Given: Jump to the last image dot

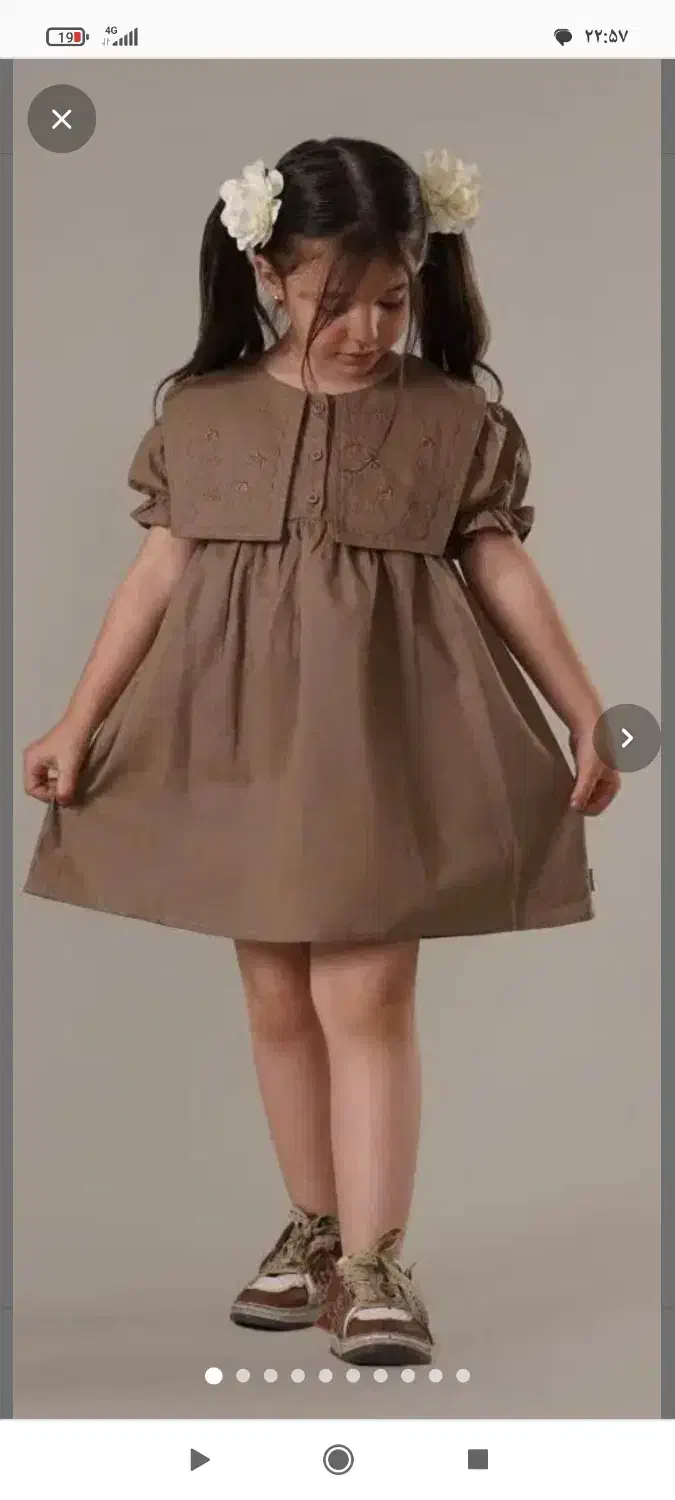Looking at the screenshot, I should click(x=463, y=1375).
